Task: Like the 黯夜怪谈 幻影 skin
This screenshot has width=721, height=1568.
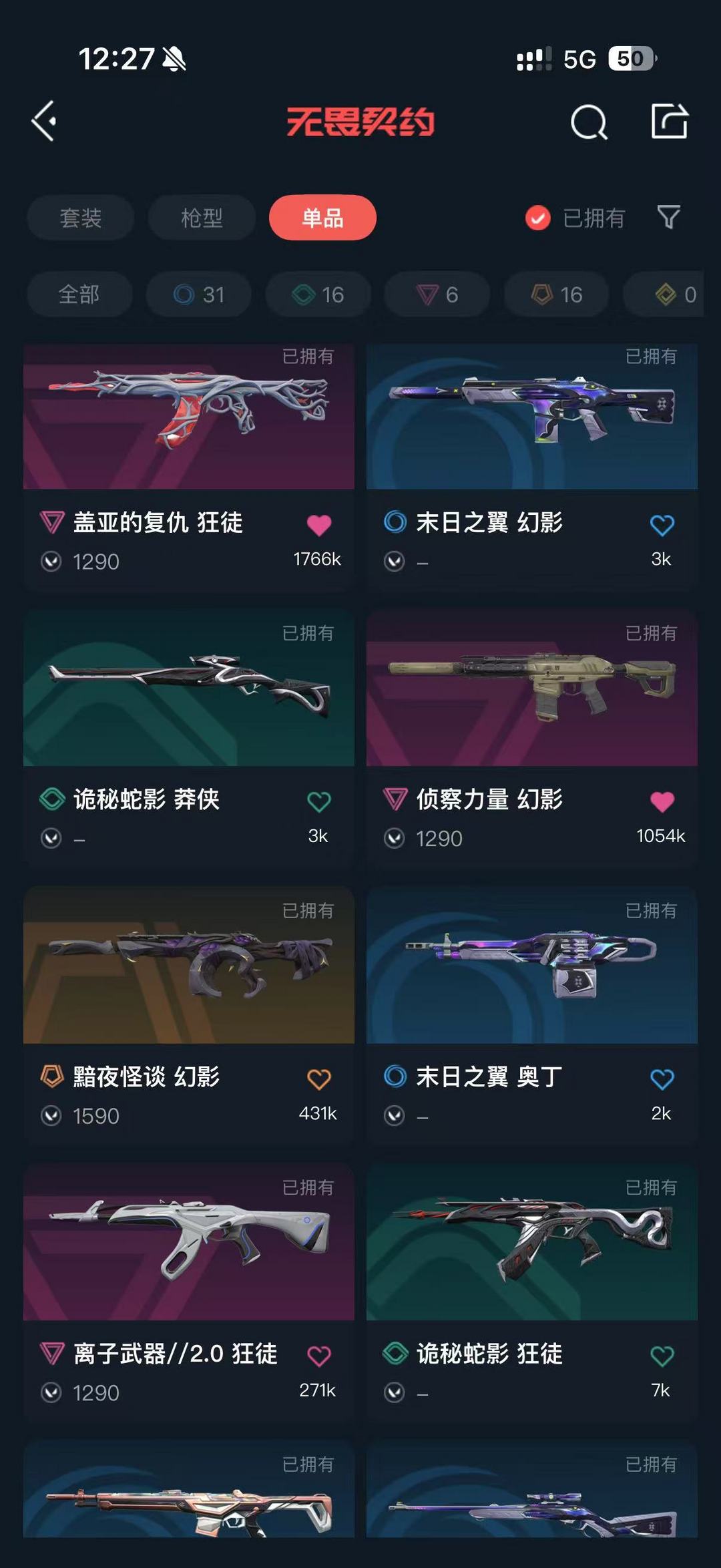Action: [x=318, y=1079]
